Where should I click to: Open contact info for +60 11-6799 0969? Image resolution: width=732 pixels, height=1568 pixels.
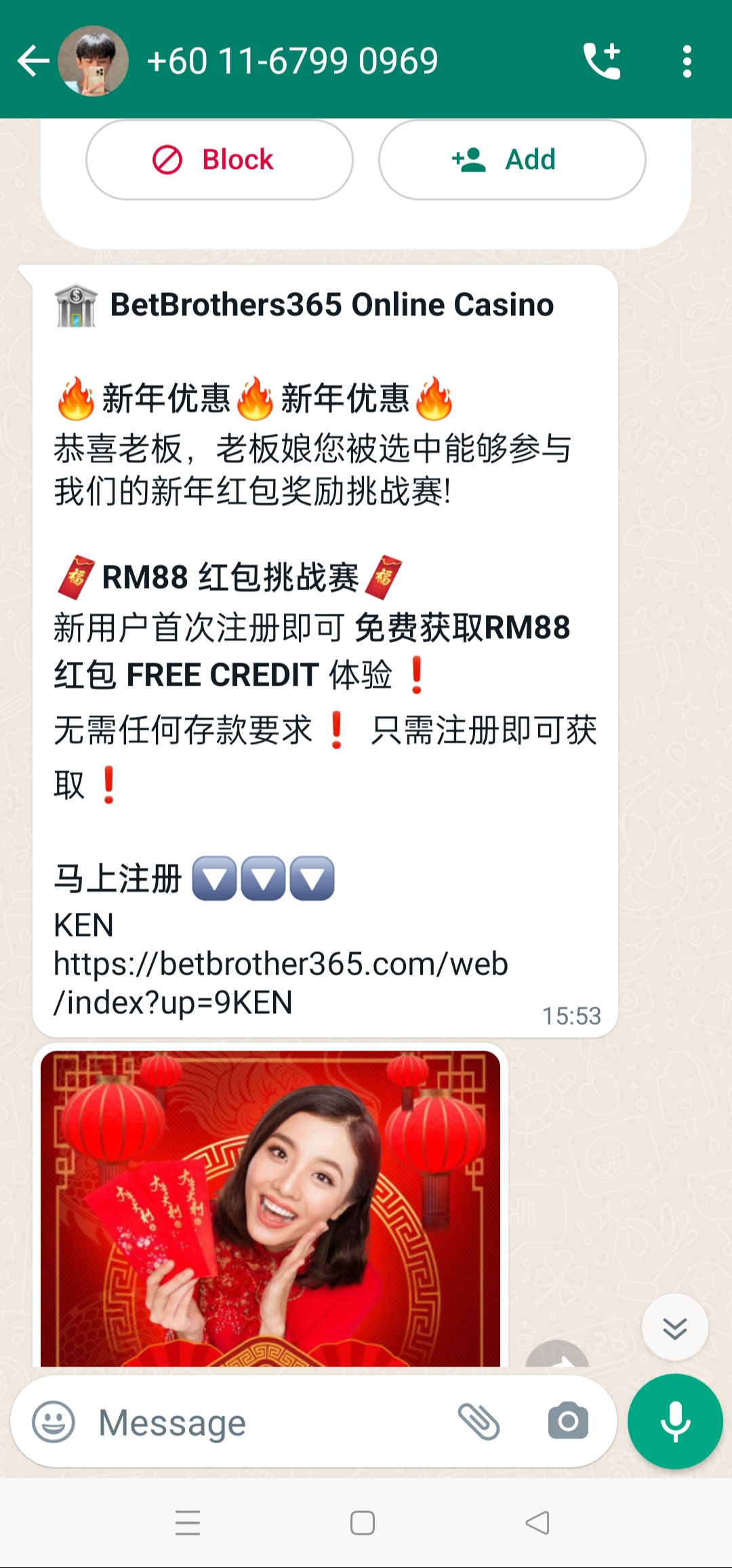[293, 61]
